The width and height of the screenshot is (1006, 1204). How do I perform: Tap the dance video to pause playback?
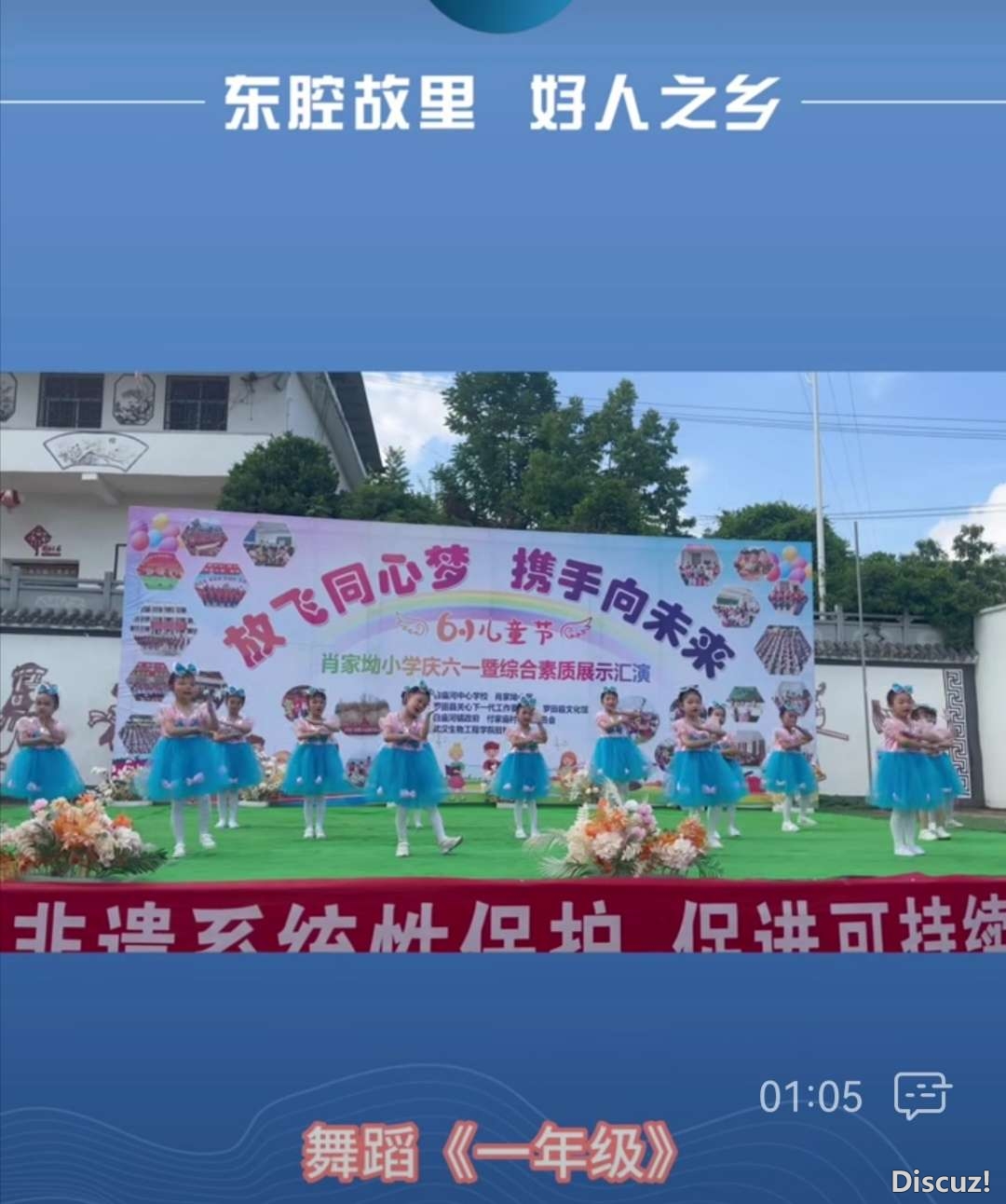(x=503, y=662)
